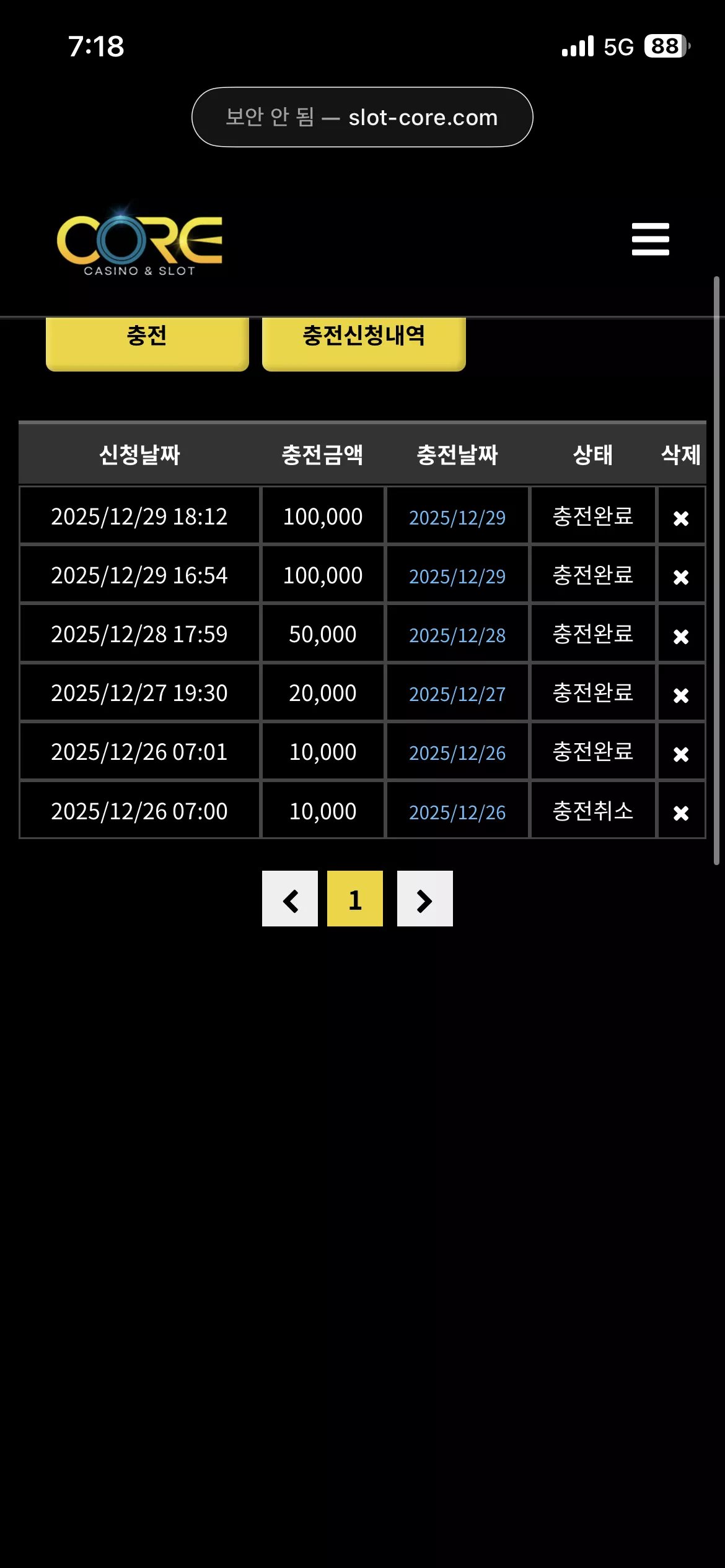Tap the CORE Casino logo
This screenshot has width=725, height=1568.
pos(139,242)
